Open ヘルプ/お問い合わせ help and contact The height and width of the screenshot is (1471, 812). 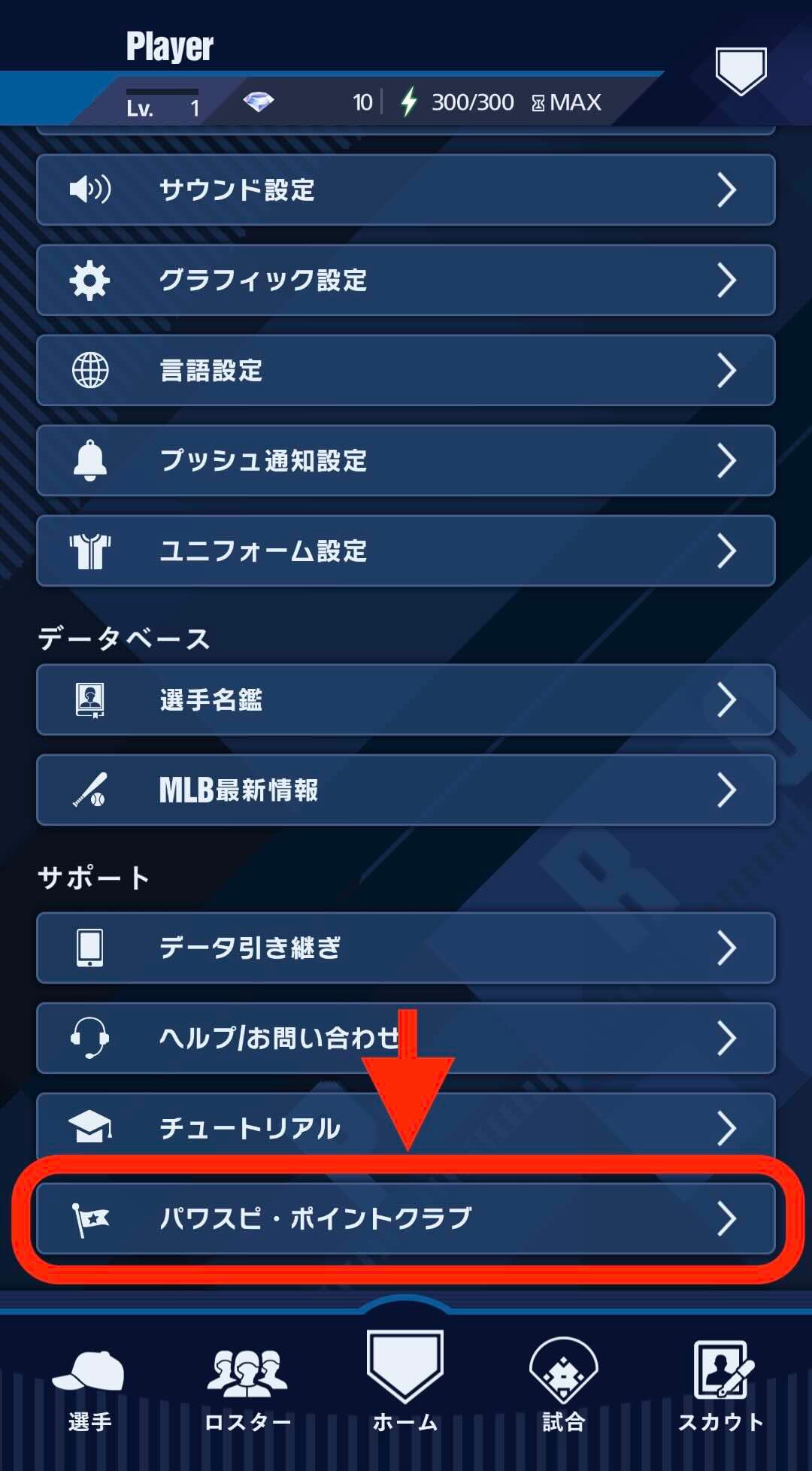(x=405, y=1038)
